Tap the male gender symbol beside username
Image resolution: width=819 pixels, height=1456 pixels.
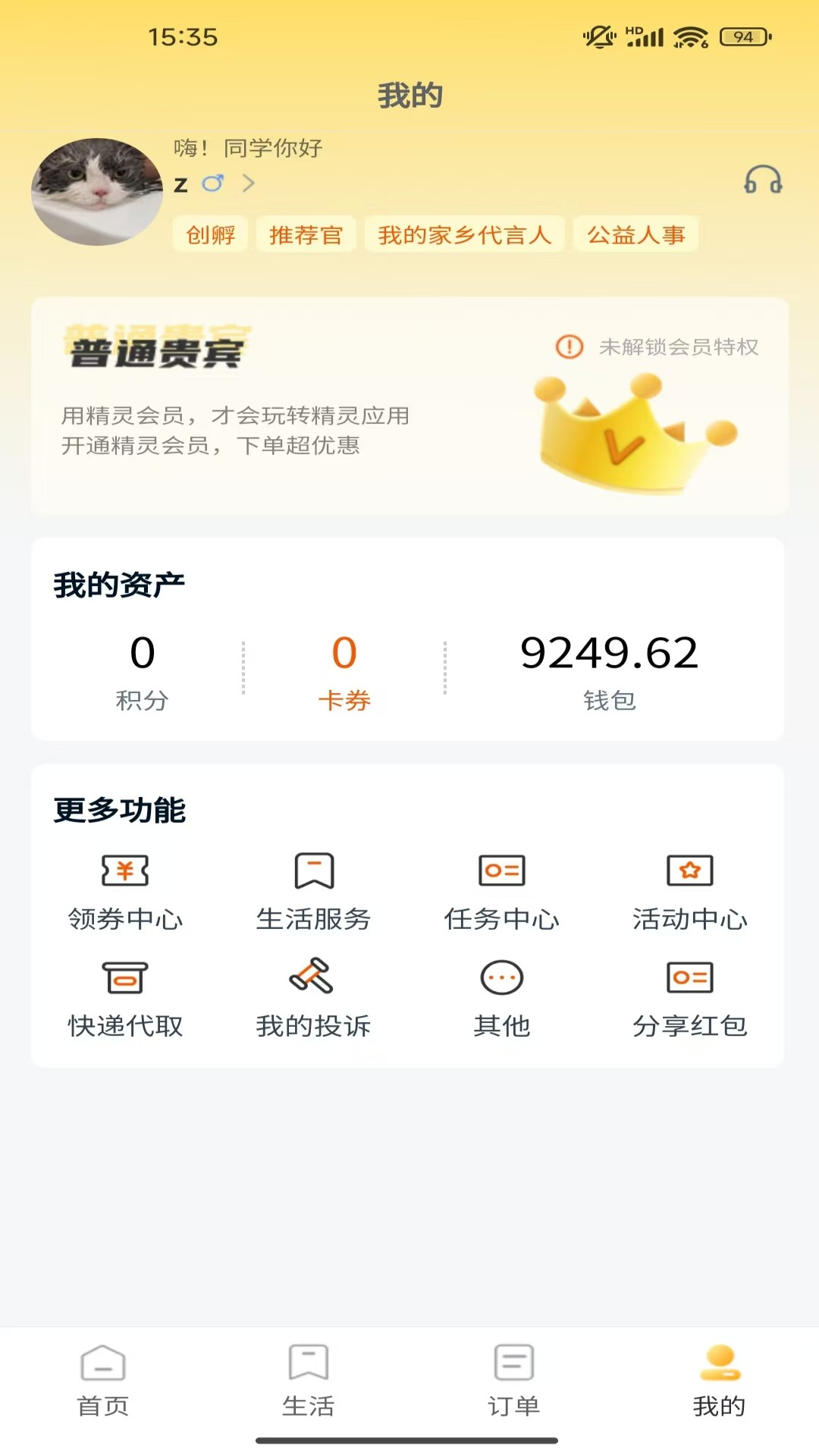214,182
